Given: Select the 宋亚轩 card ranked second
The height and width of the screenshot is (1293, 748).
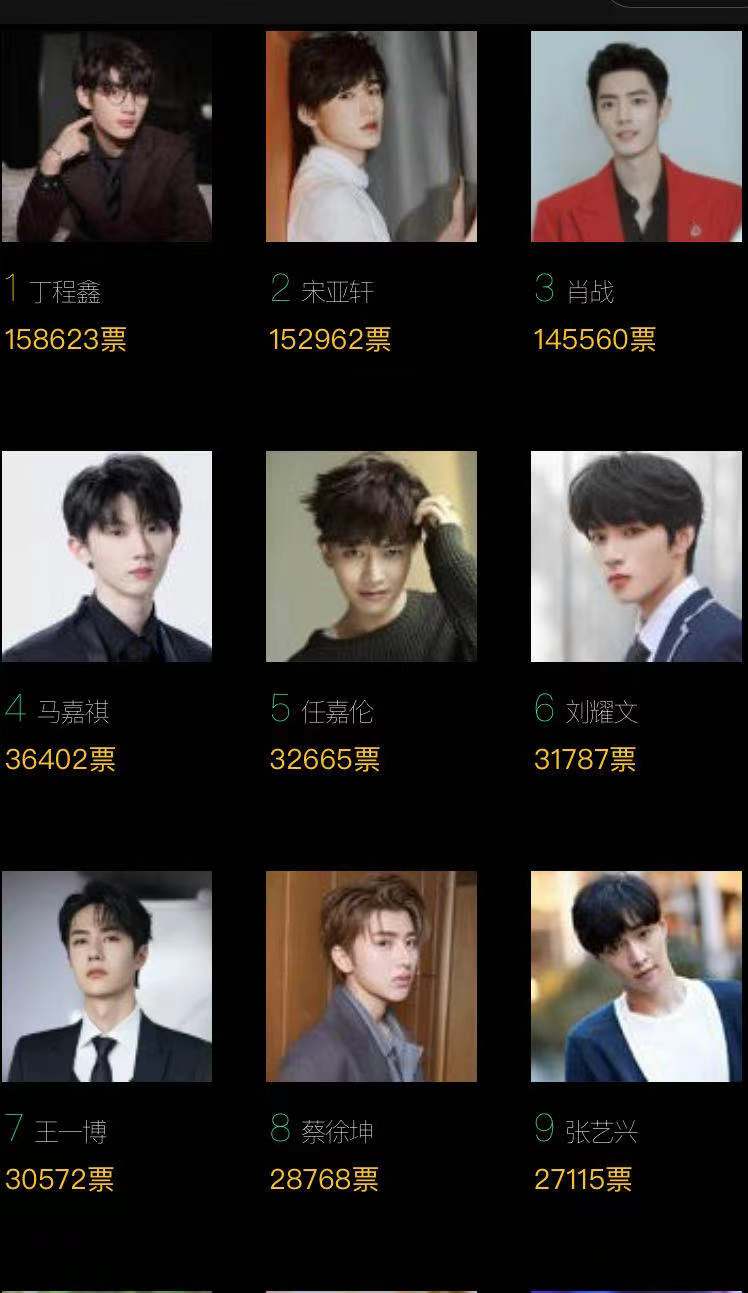Looking at the screenshot, I should (x=371, y=137).
